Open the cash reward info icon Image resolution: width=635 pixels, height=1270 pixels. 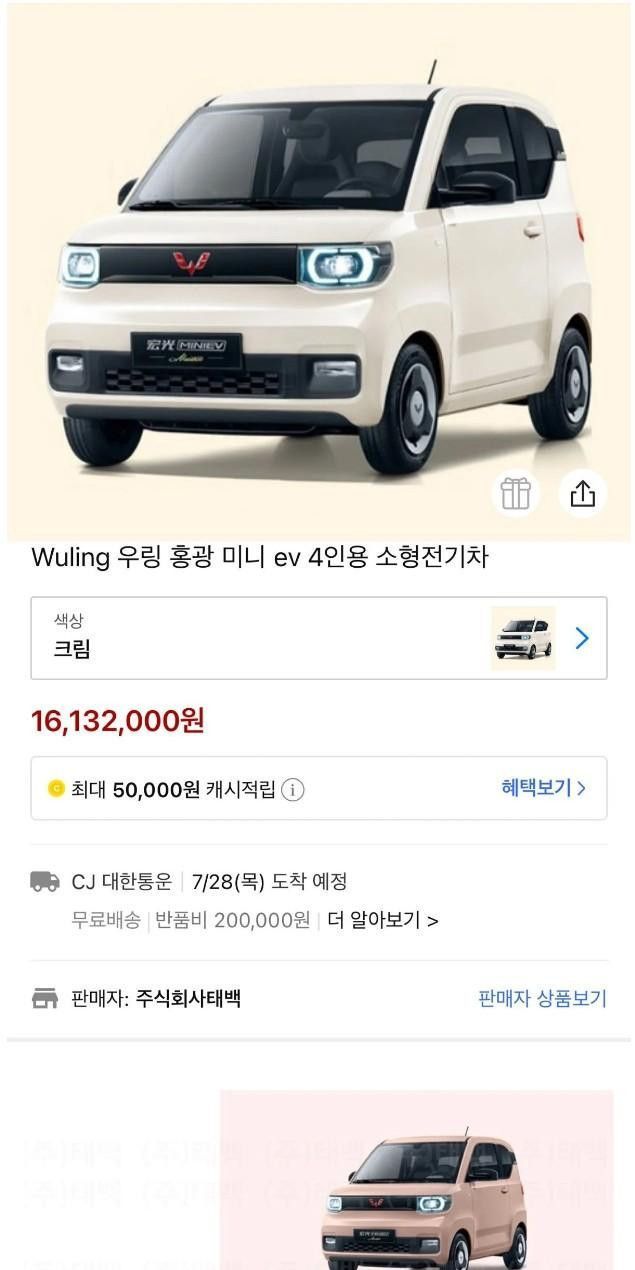tap(292, 790)
